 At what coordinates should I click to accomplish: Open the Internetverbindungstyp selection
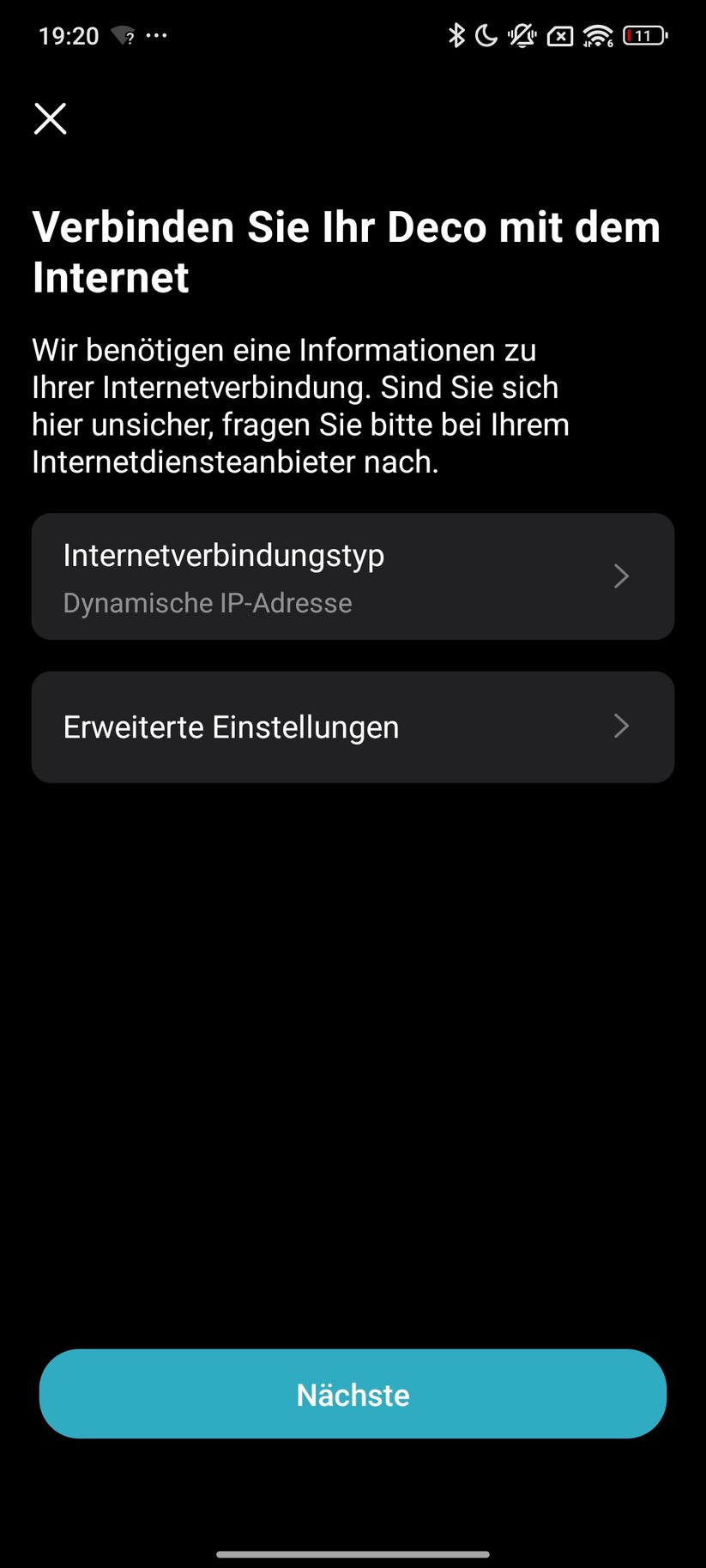(x=353, y=576)
